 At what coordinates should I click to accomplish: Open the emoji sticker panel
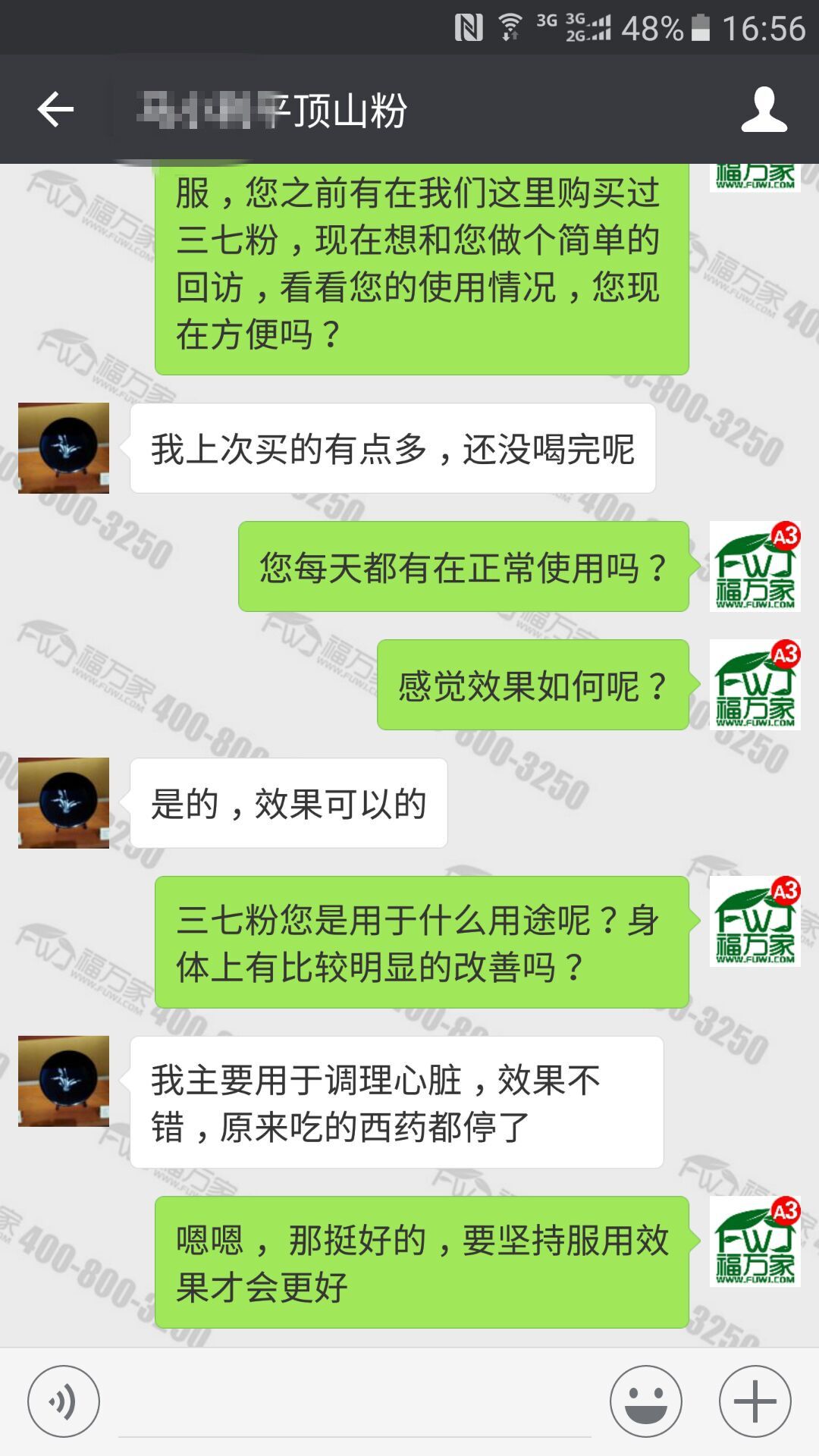pos(646,1401)
